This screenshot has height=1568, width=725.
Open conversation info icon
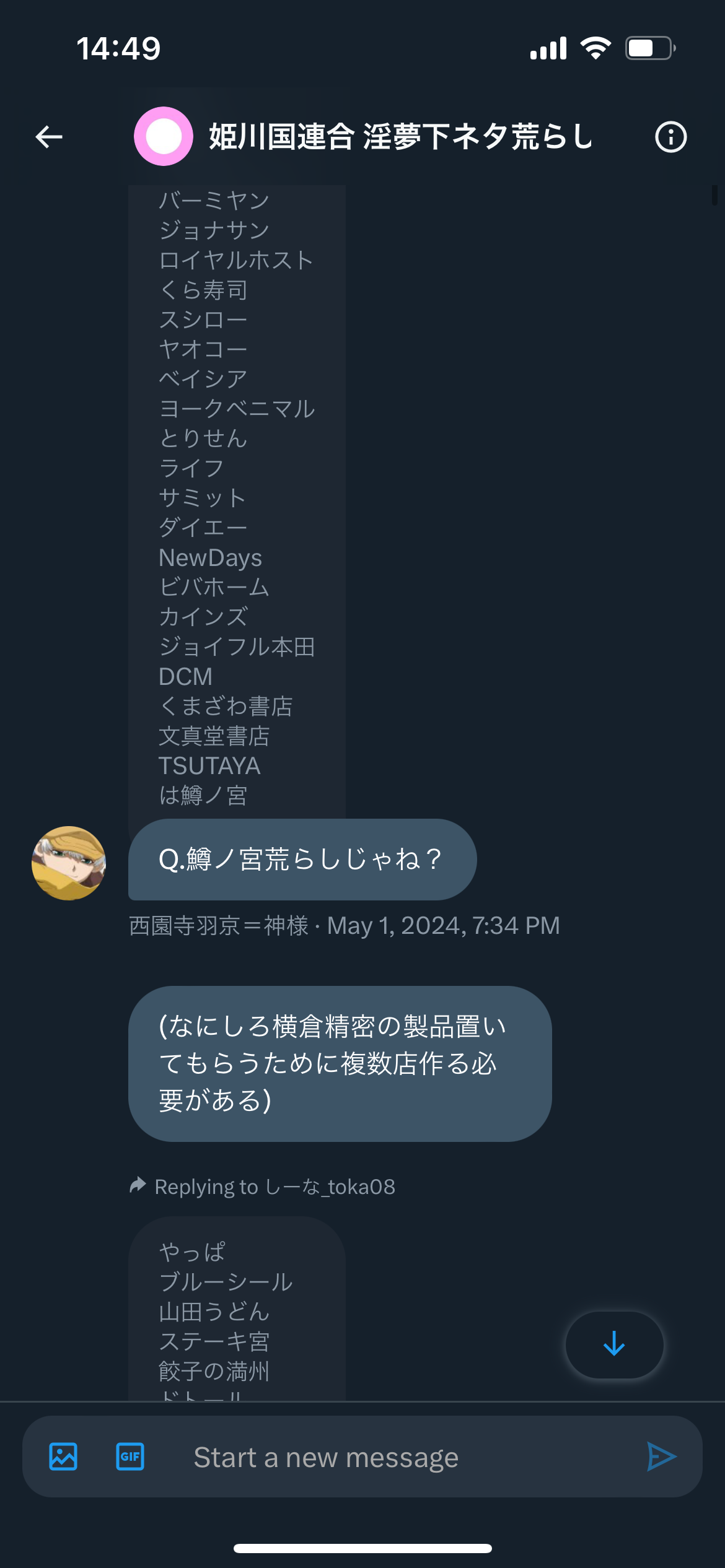pos(671,137)
